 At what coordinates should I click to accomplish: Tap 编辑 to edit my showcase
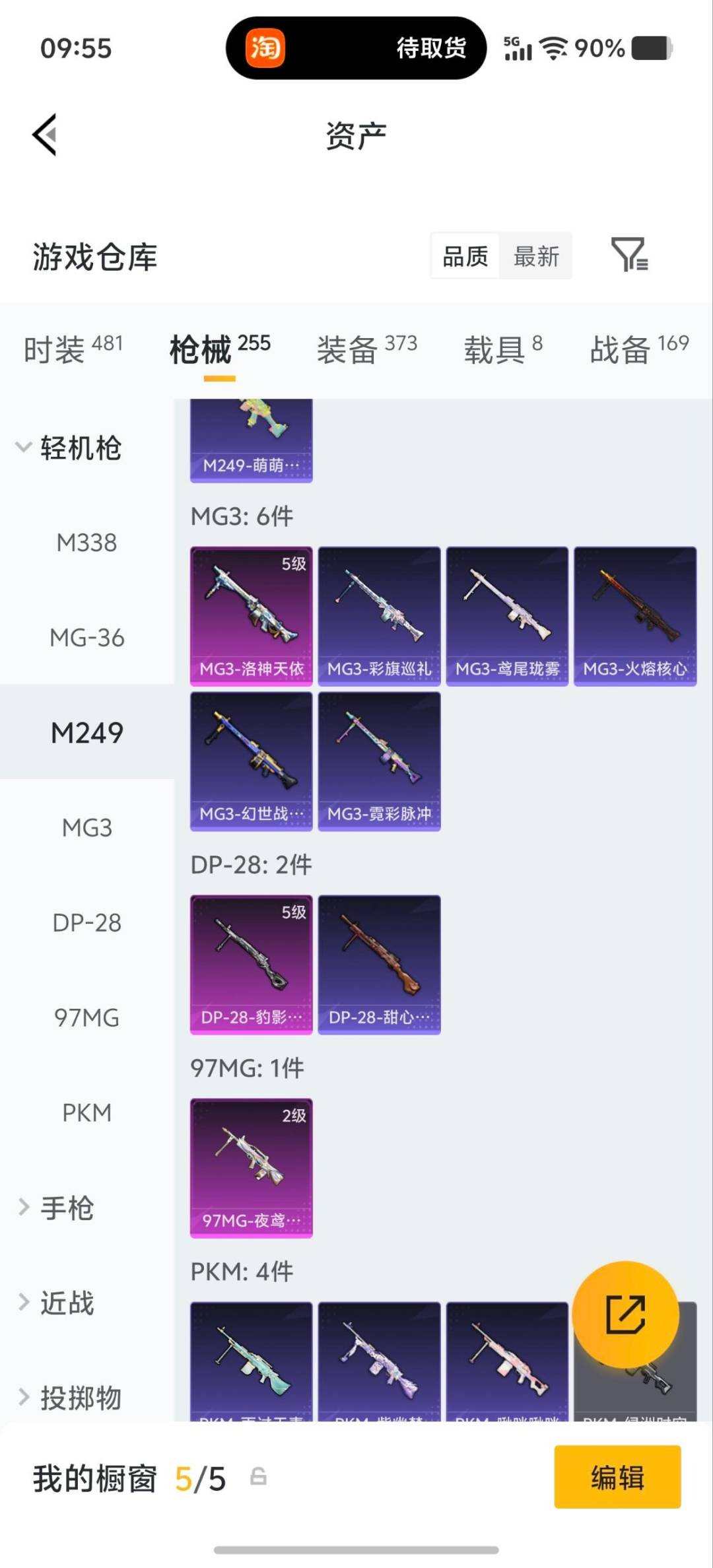tap(617, 1477)
